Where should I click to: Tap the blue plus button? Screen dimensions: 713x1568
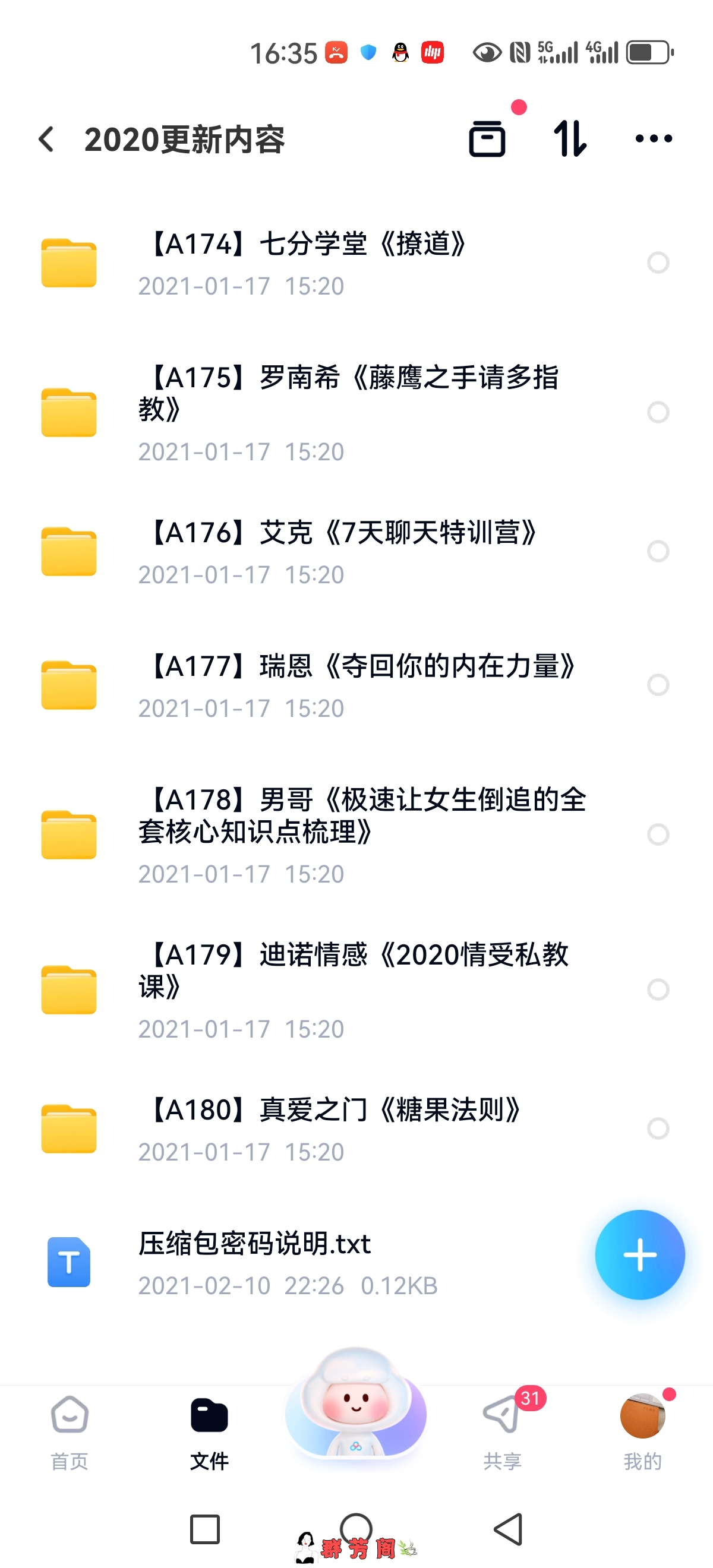tap(640, 1255)
